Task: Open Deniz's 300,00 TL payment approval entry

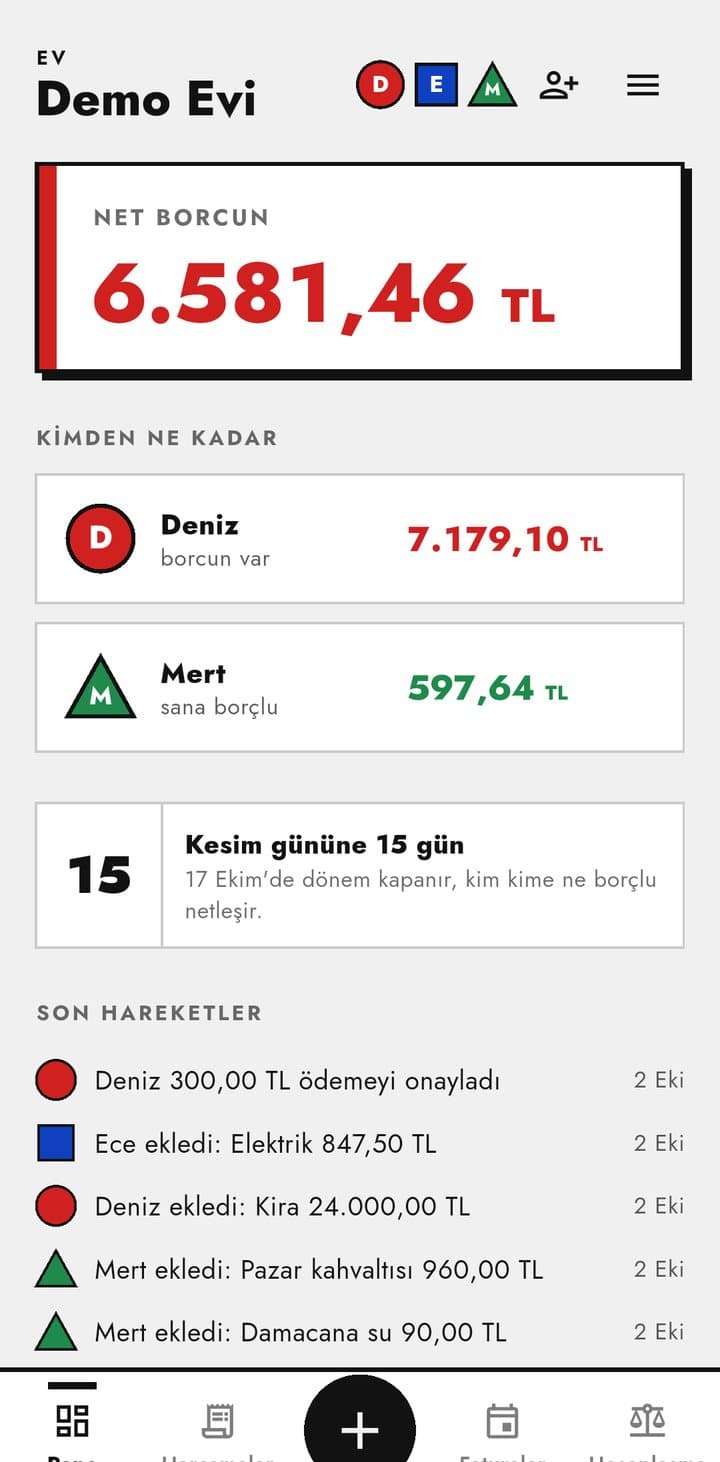Action: point(360,1080)
